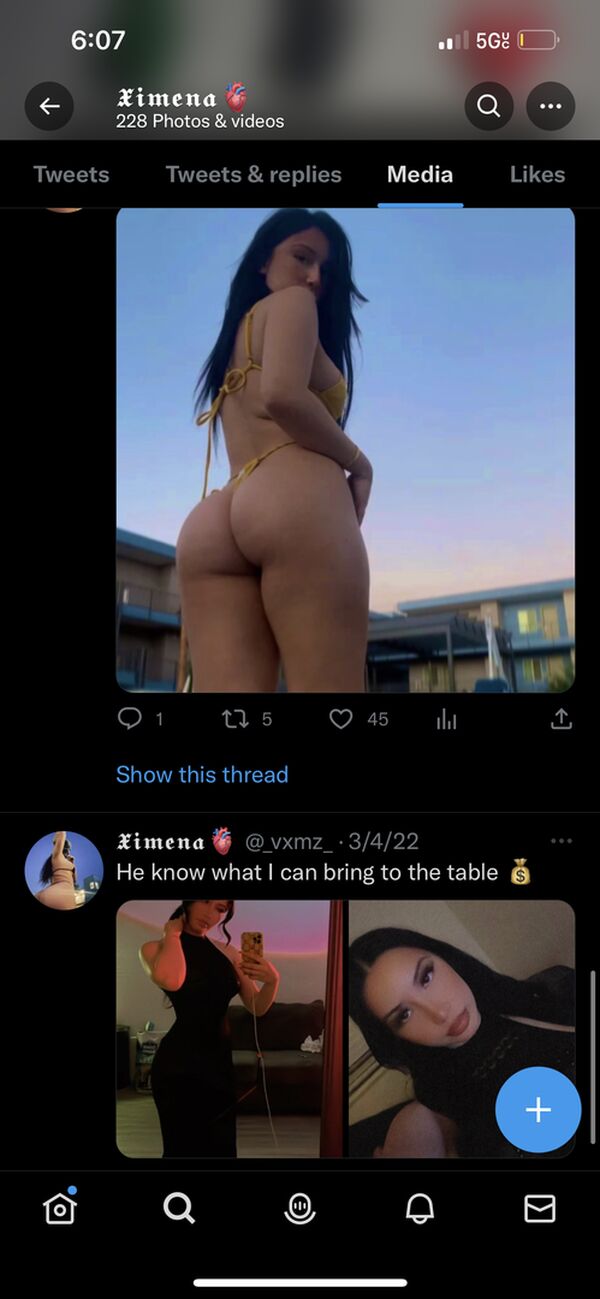The height and width of the screenshot is (1299, 600).
Task: Switch to Tweets & replies tab
Action: pos(253,174)
